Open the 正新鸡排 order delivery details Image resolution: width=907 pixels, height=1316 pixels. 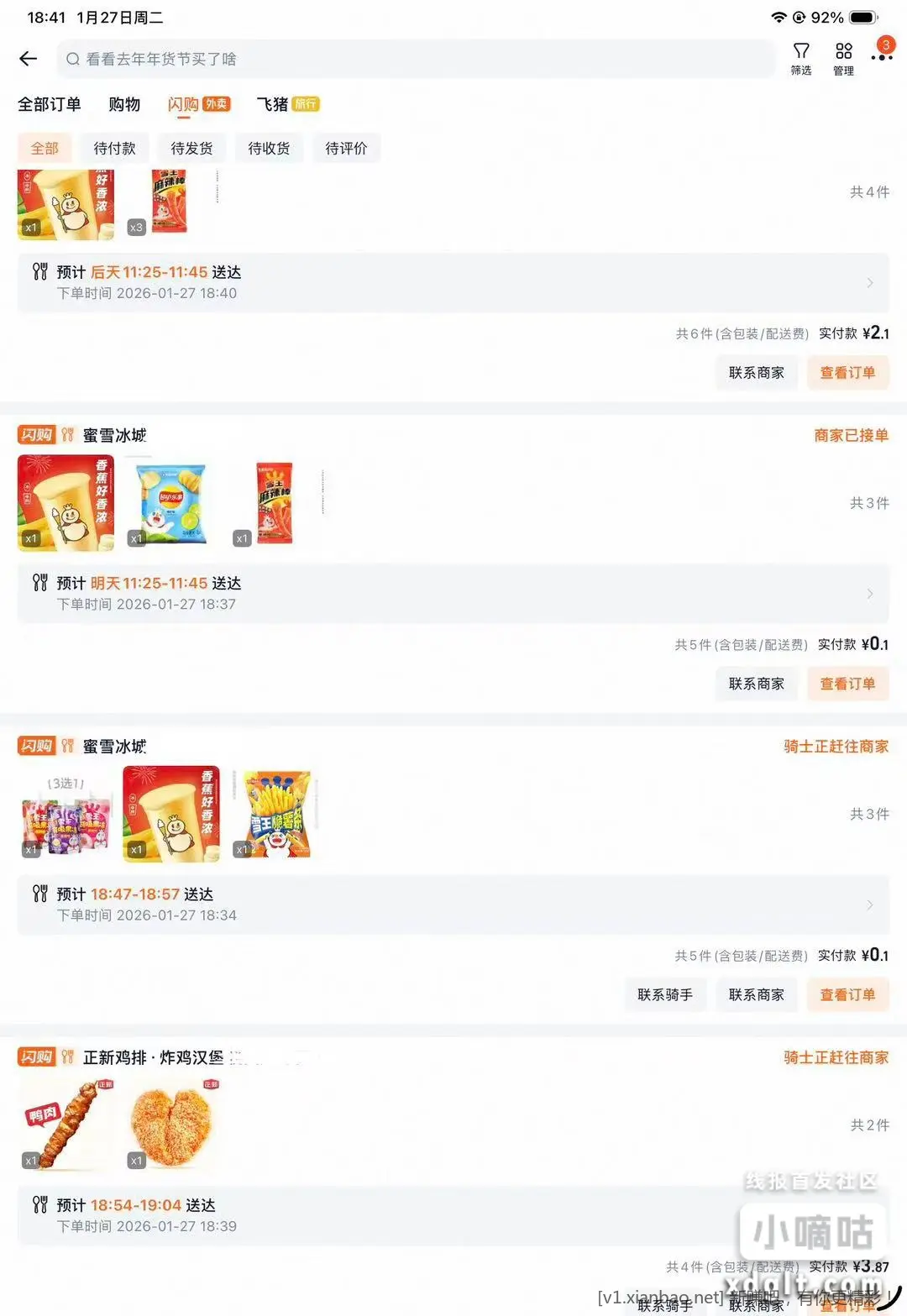[453, 1215]
